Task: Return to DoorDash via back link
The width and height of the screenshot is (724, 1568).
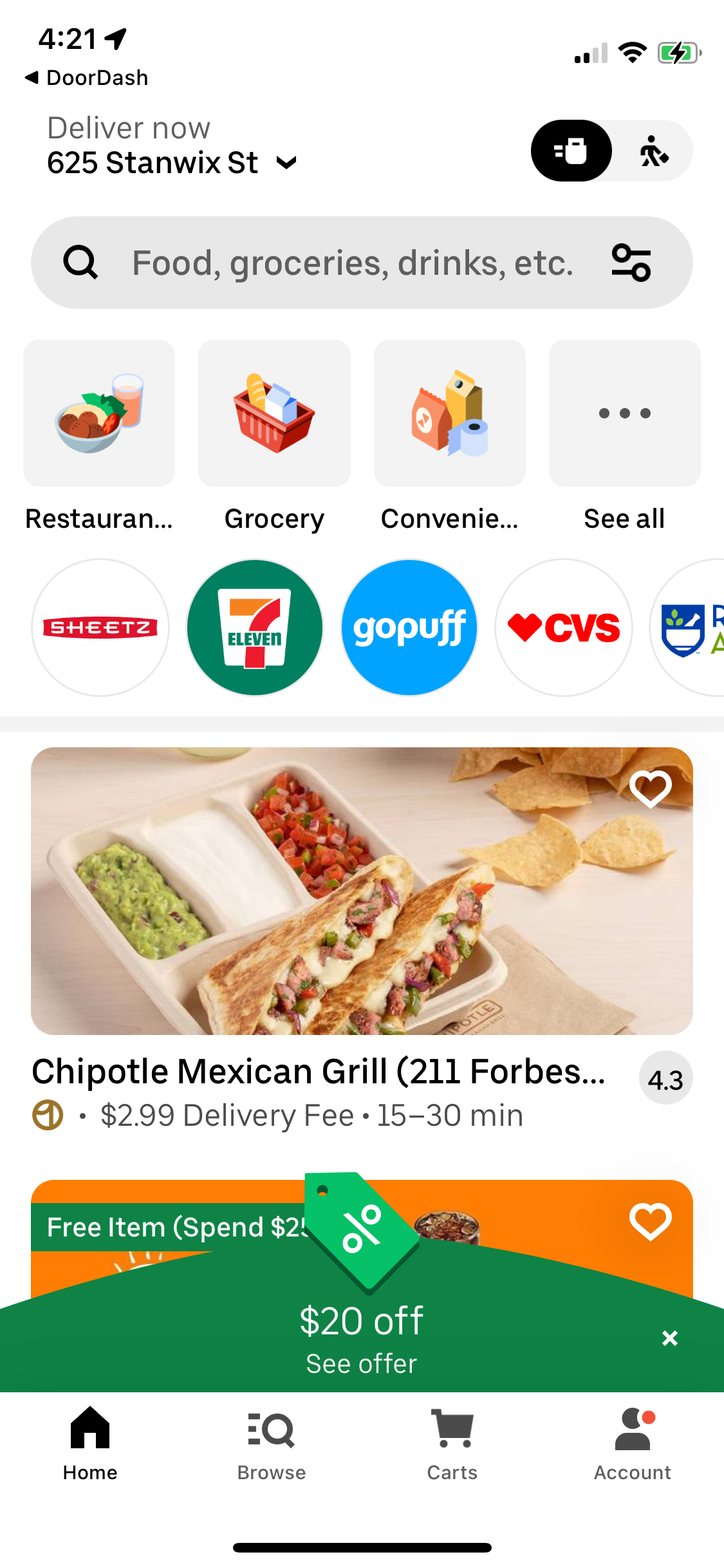Action: click(84, 77)
